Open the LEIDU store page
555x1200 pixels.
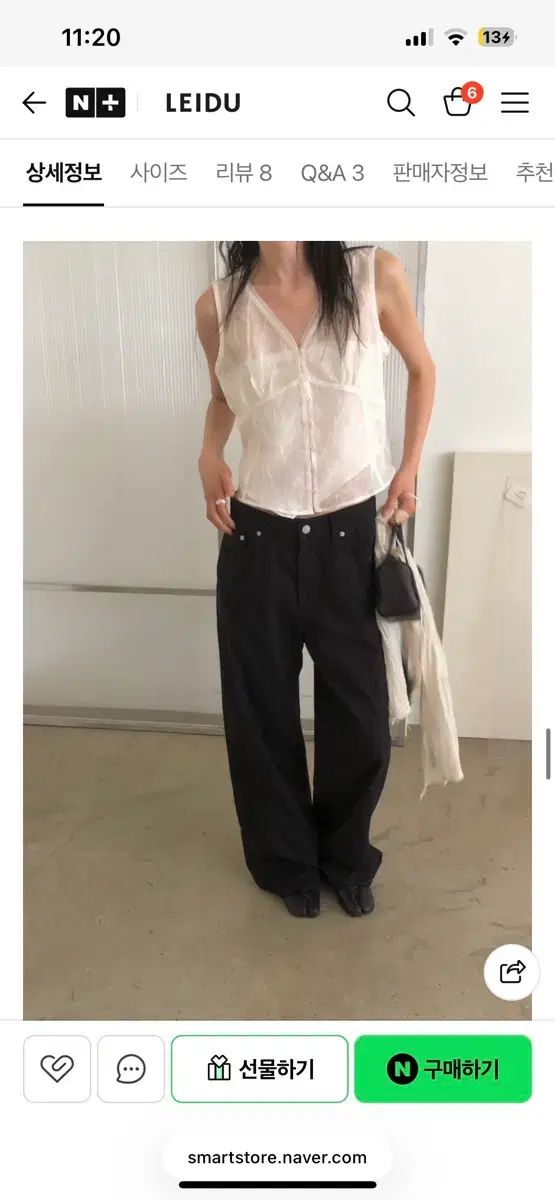(203, 102)
